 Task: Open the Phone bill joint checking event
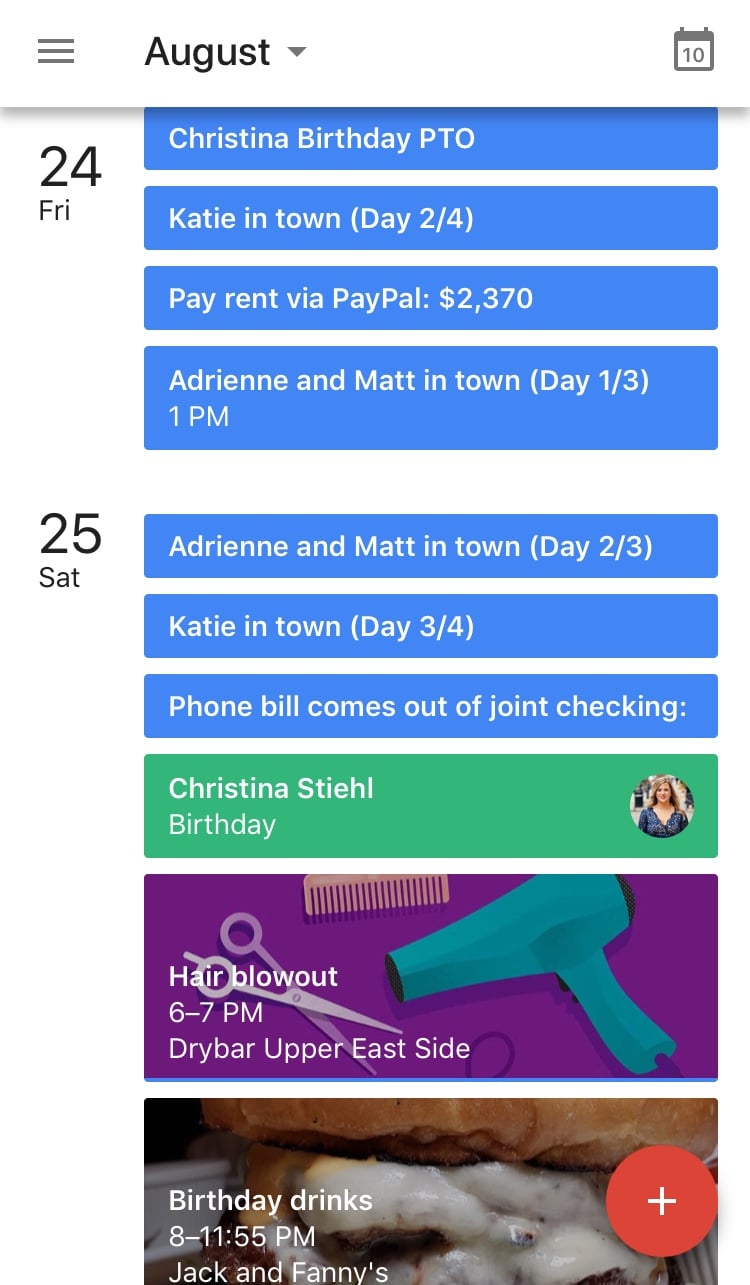click(x=431, y=706)
